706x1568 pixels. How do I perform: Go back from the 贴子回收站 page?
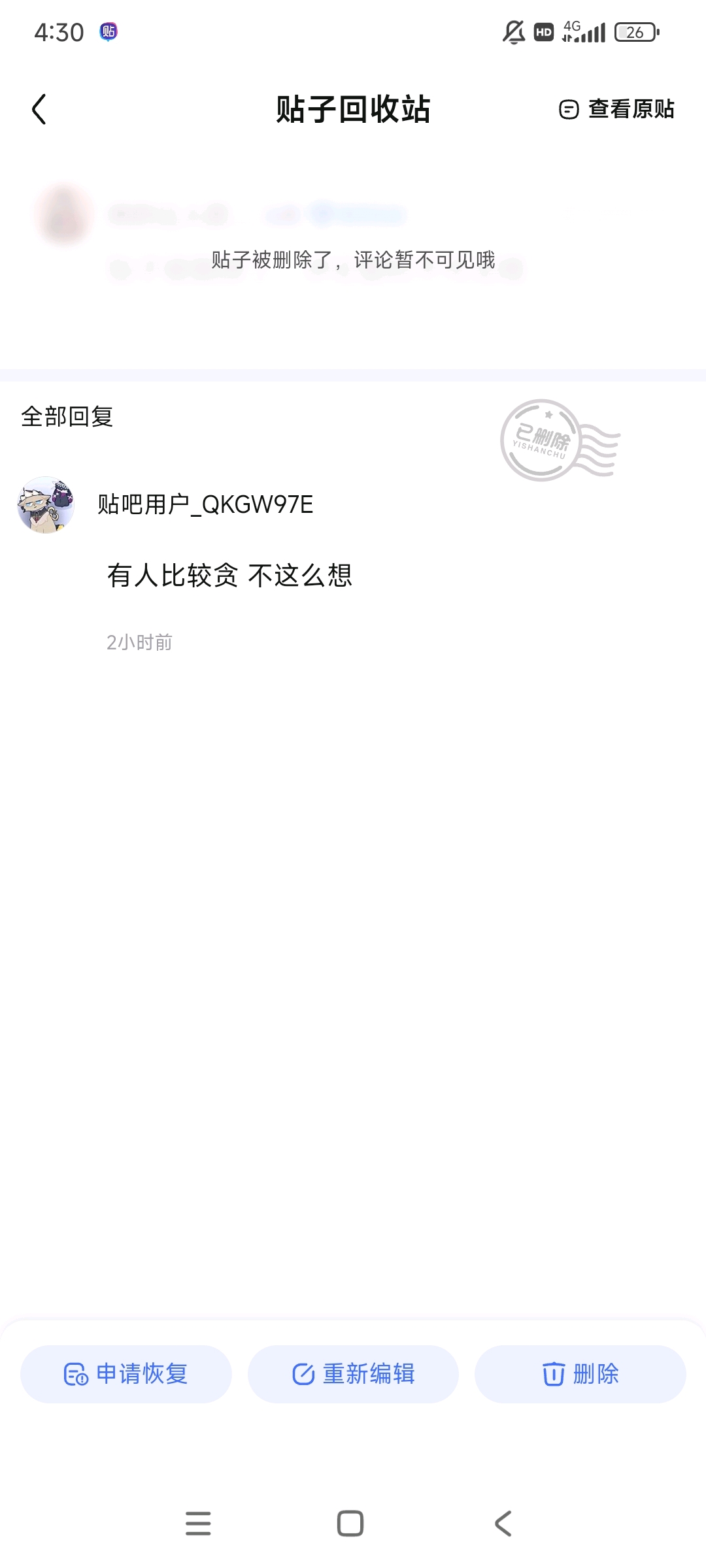[39, 109]
